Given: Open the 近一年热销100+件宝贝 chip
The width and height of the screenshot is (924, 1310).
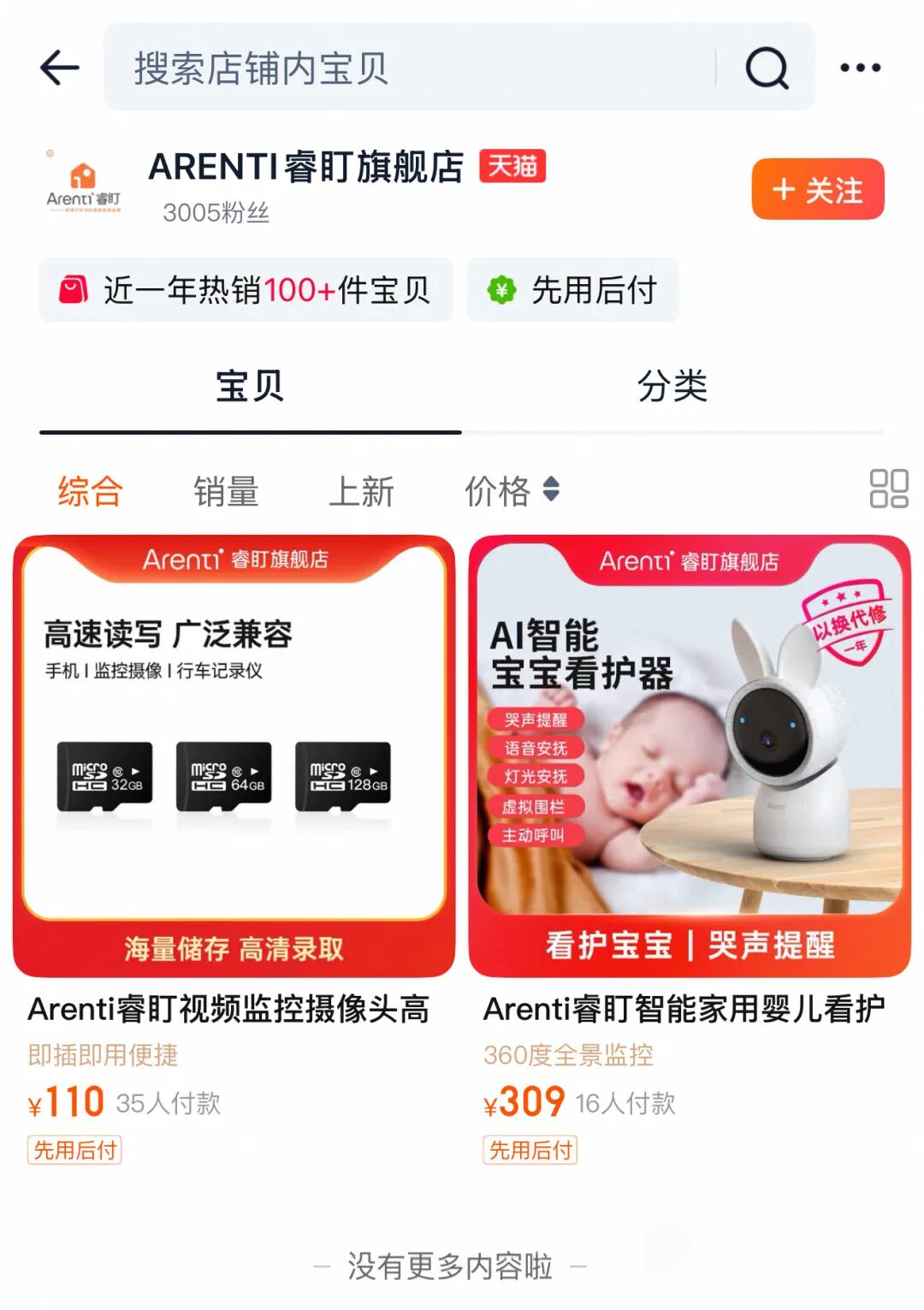Looking at the screenshot, I should 246,290.
